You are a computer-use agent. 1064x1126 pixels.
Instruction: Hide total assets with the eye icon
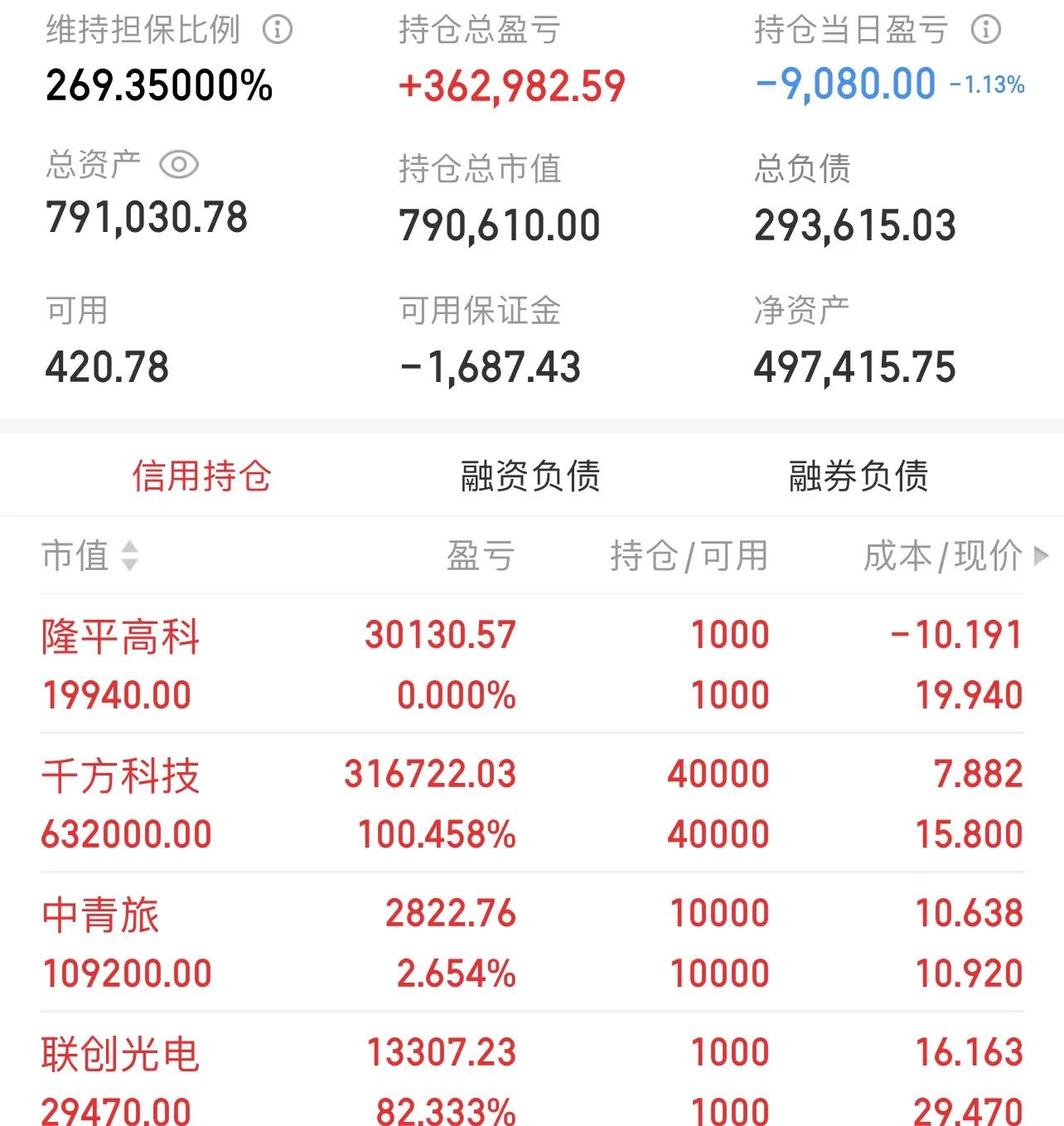click(178, 164)
